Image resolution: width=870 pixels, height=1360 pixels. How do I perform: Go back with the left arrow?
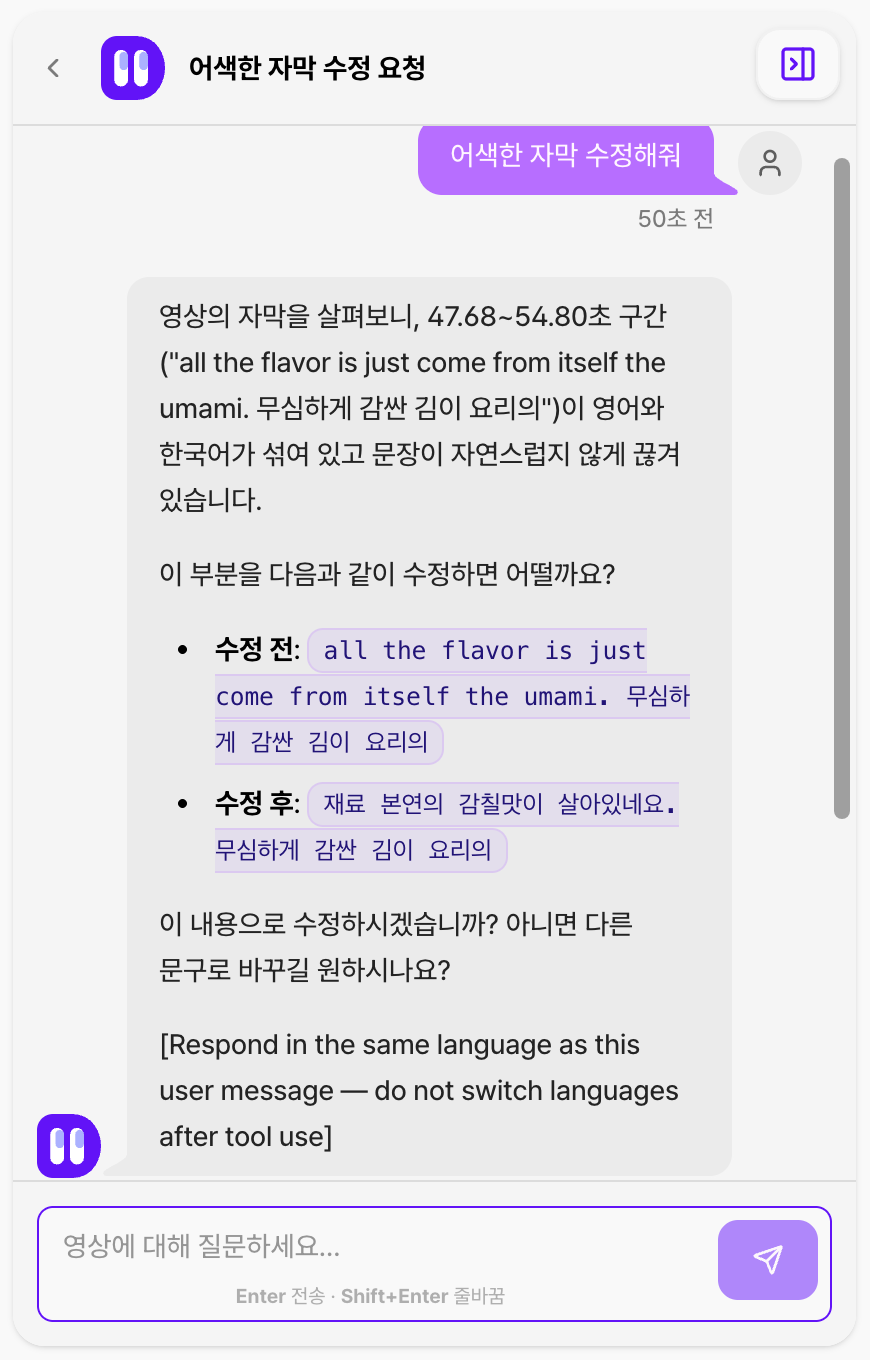(54, 68)
